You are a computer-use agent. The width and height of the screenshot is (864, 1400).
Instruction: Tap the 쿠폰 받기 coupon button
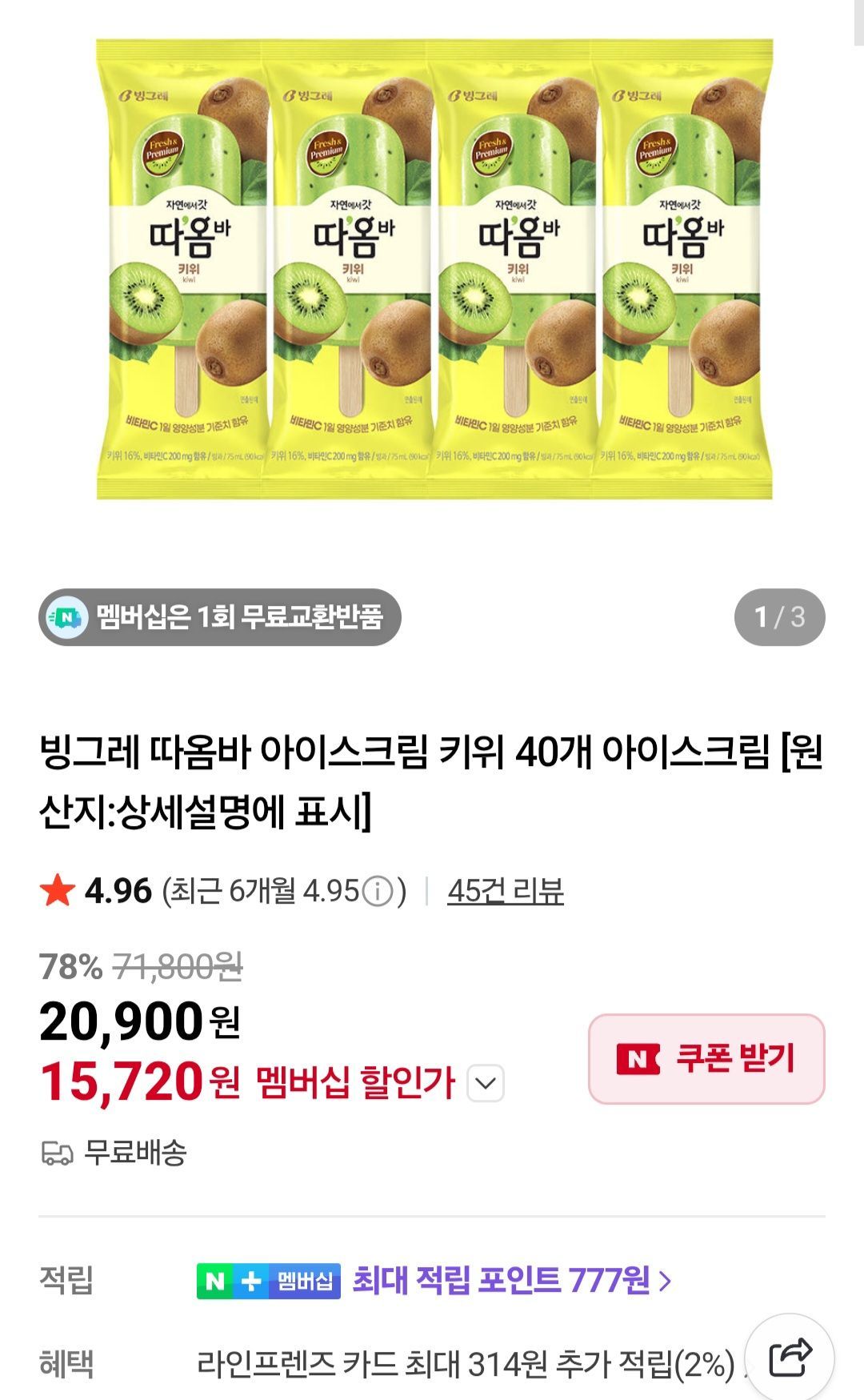tap(706, 1059)
